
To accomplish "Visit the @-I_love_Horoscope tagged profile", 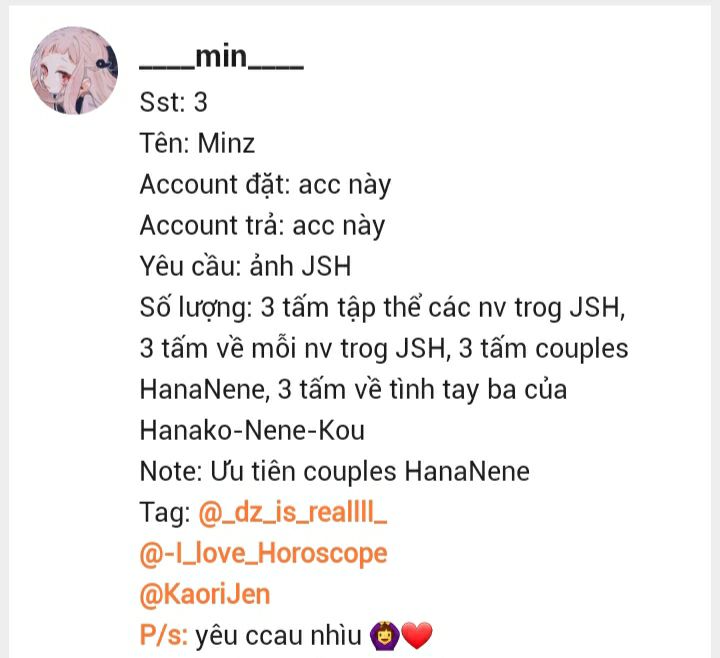I will tap(263, 553).
